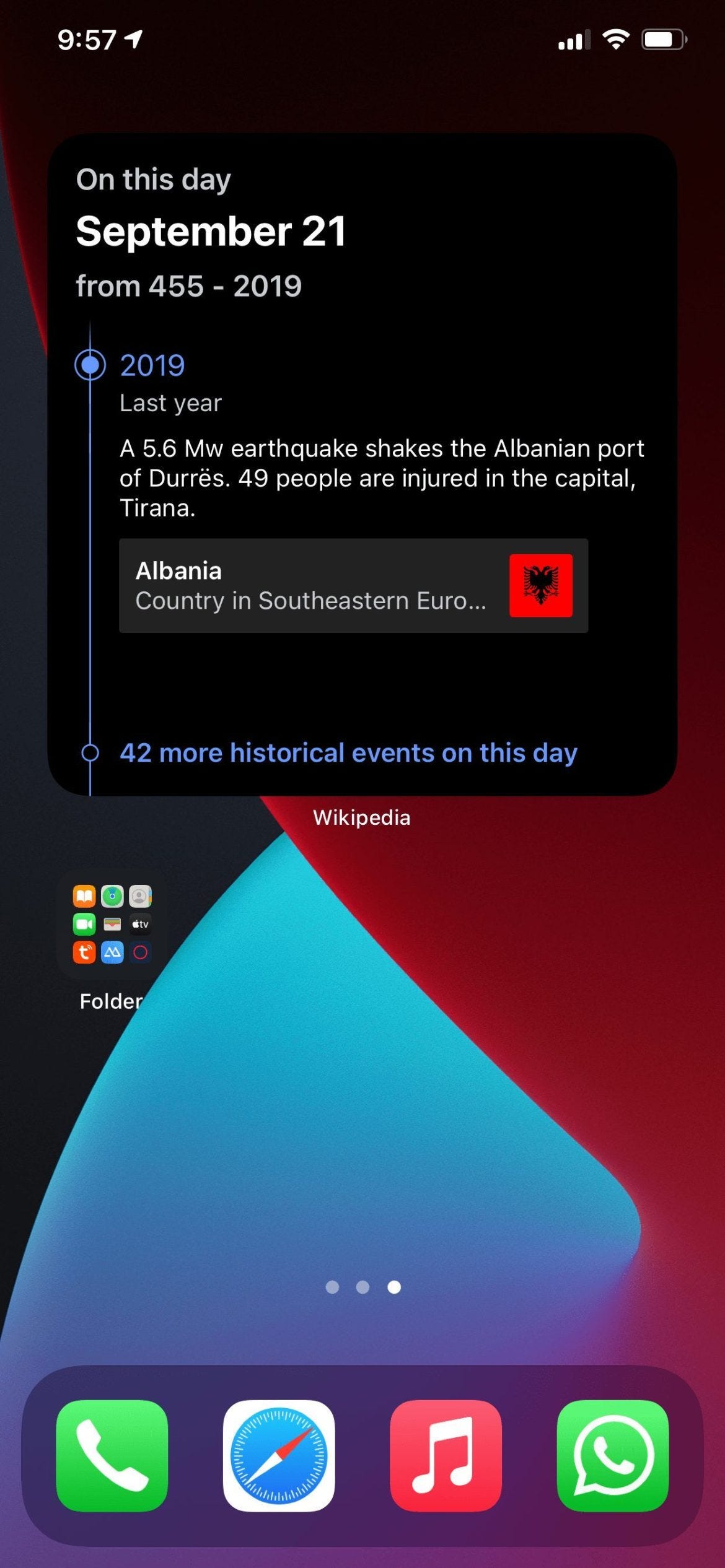The width and height of the screenshot is (725, 1568).
Task: Launch the Phone app from the dock
Action: tap(112, 1455)
